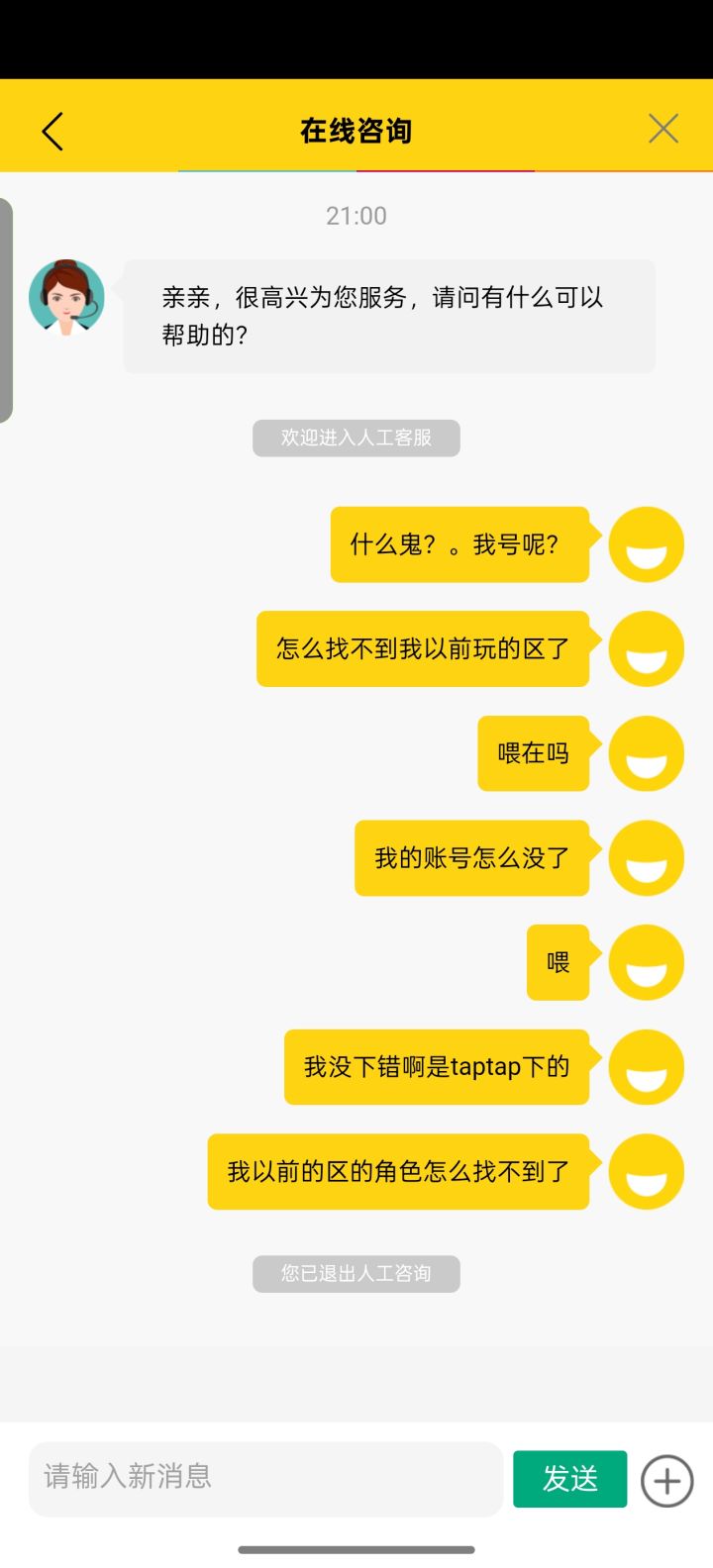Tap the smiley avatar next to '喂在吗'
Screen dimensions: 713x1568
point(646,753)
